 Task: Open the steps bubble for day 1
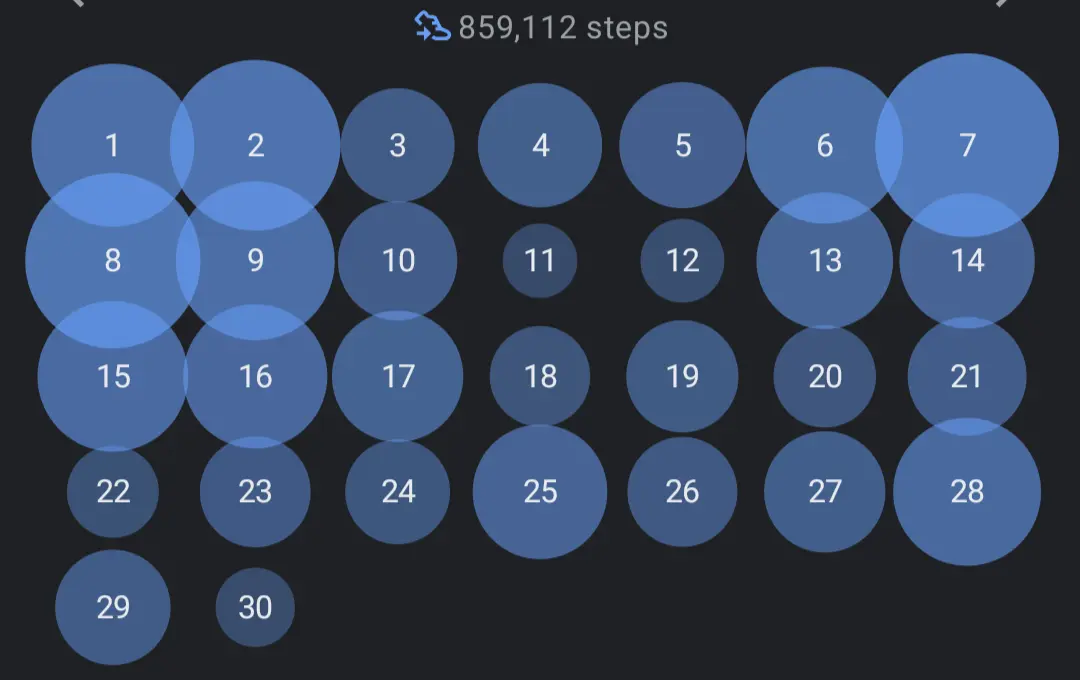112,145
